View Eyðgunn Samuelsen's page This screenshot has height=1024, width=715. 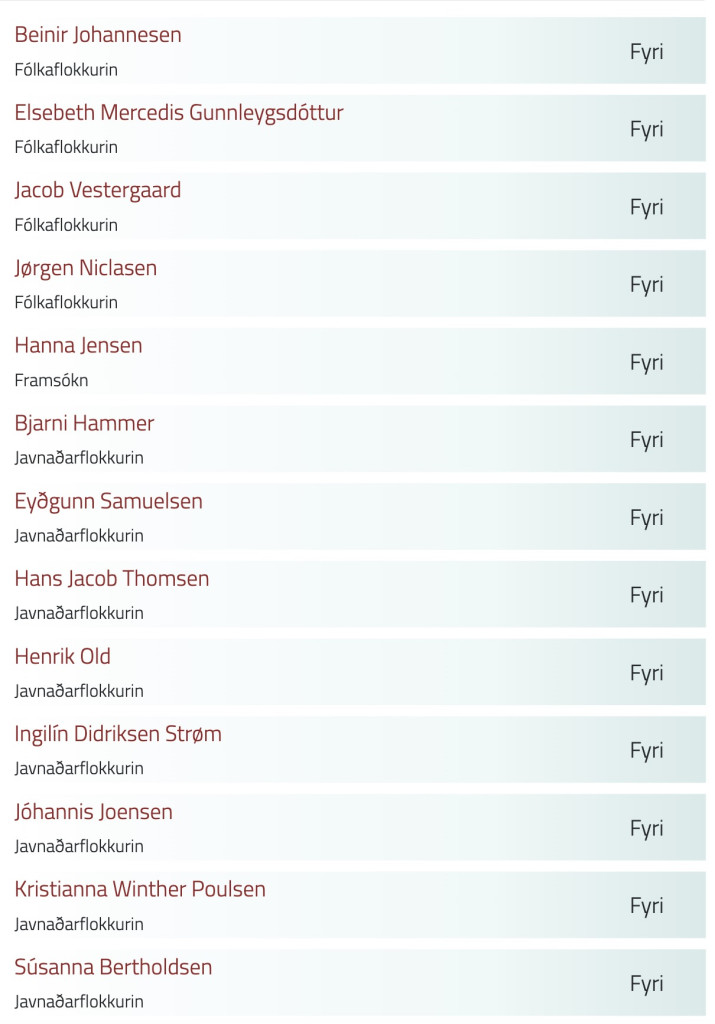[x=109, y=501]
